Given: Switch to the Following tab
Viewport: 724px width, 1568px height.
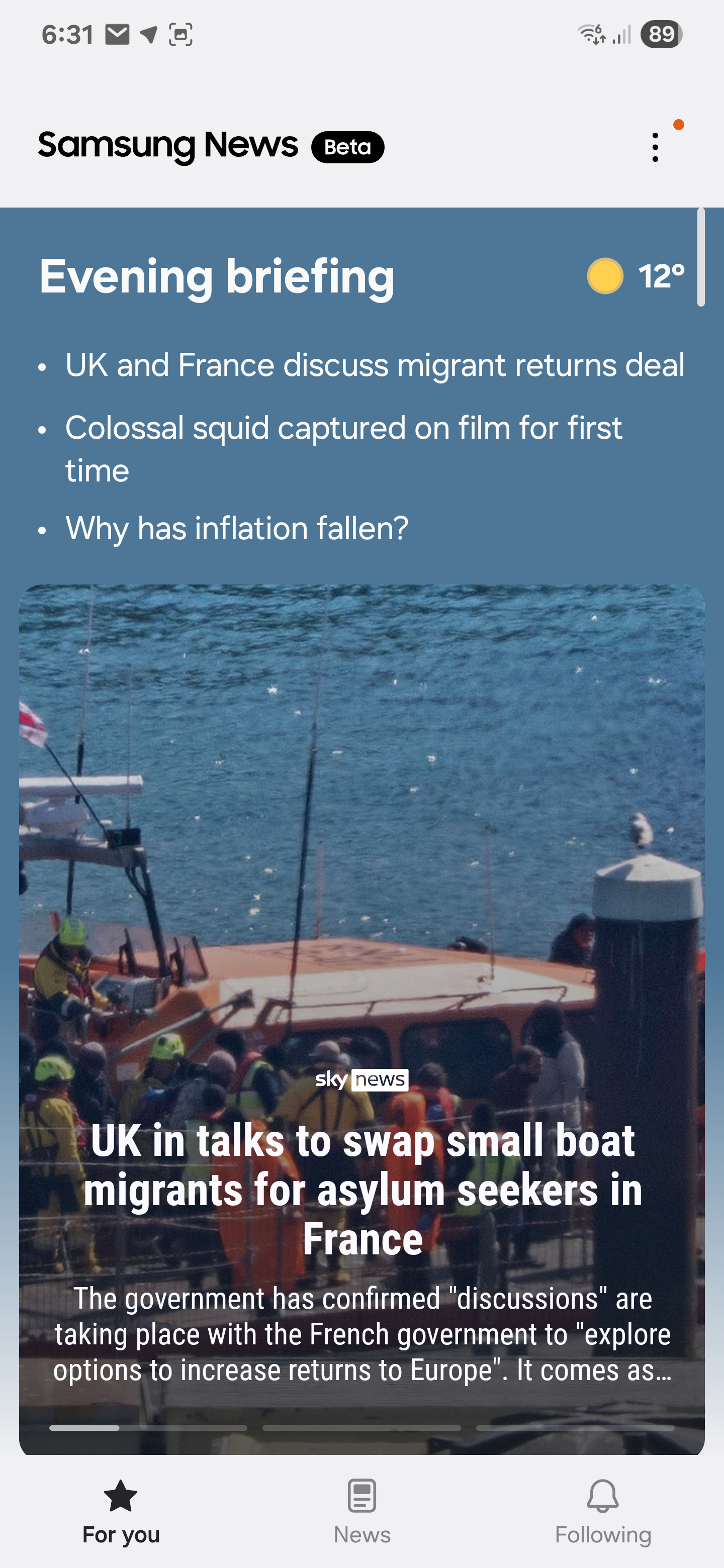Looking at the screenshot, I should click(603, 1512).
